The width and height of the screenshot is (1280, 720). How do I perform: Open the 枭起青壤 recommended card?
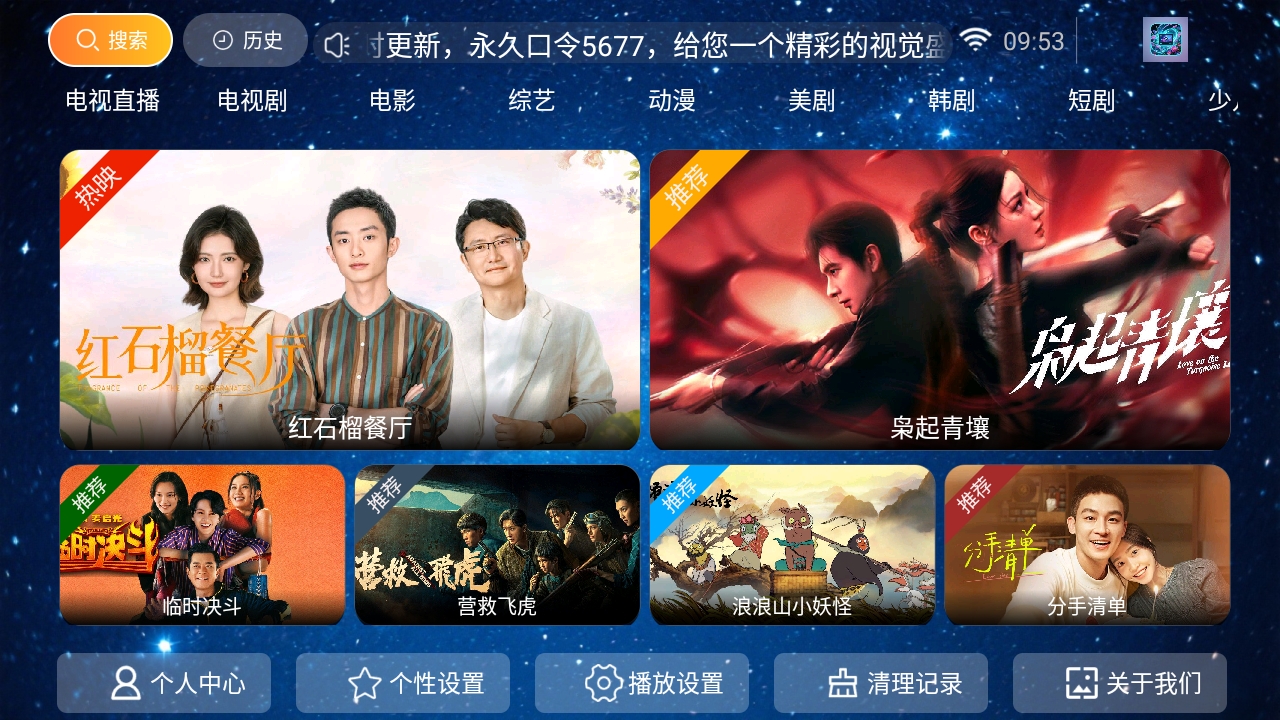pyautogui.click(x=940, y=300)
